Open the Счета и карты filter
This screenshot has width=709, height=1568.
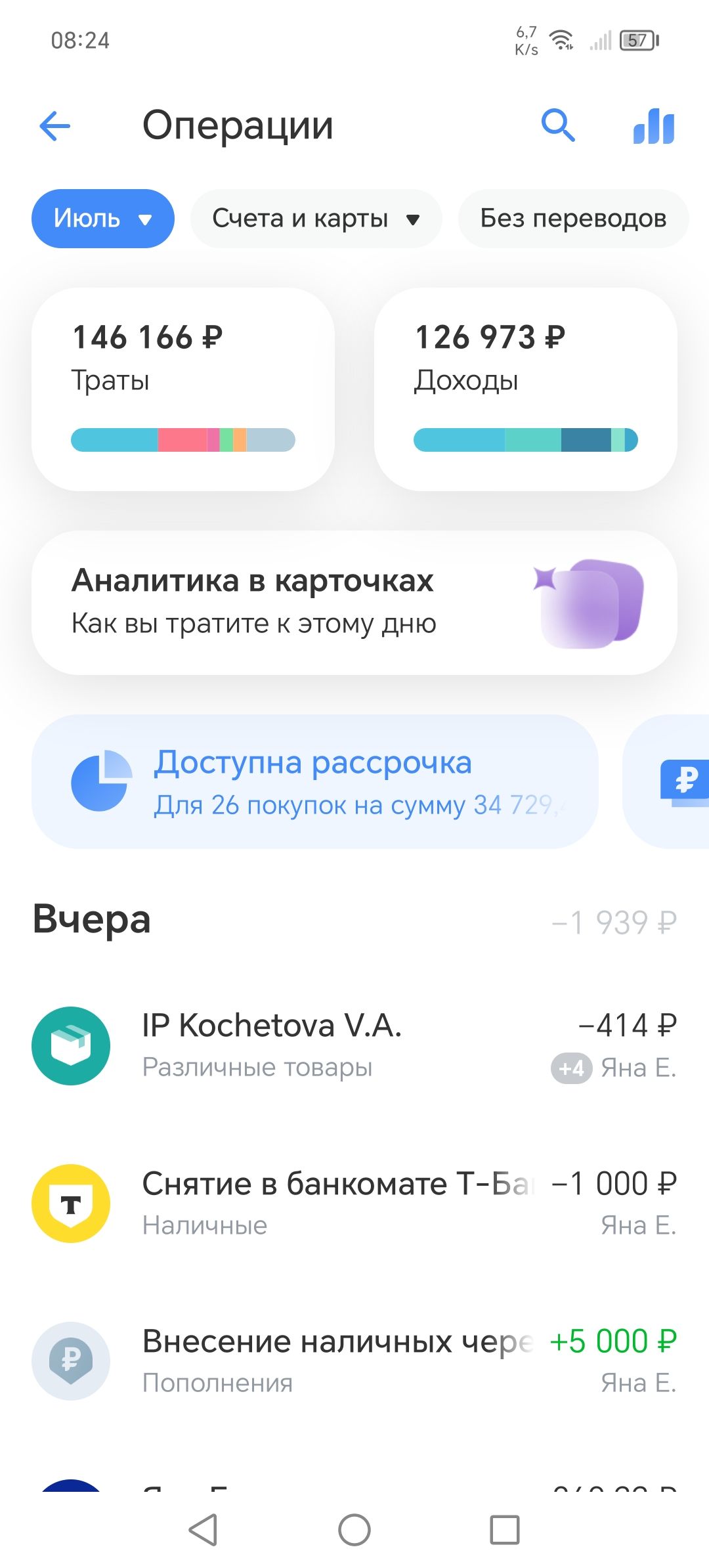point(316,219)
